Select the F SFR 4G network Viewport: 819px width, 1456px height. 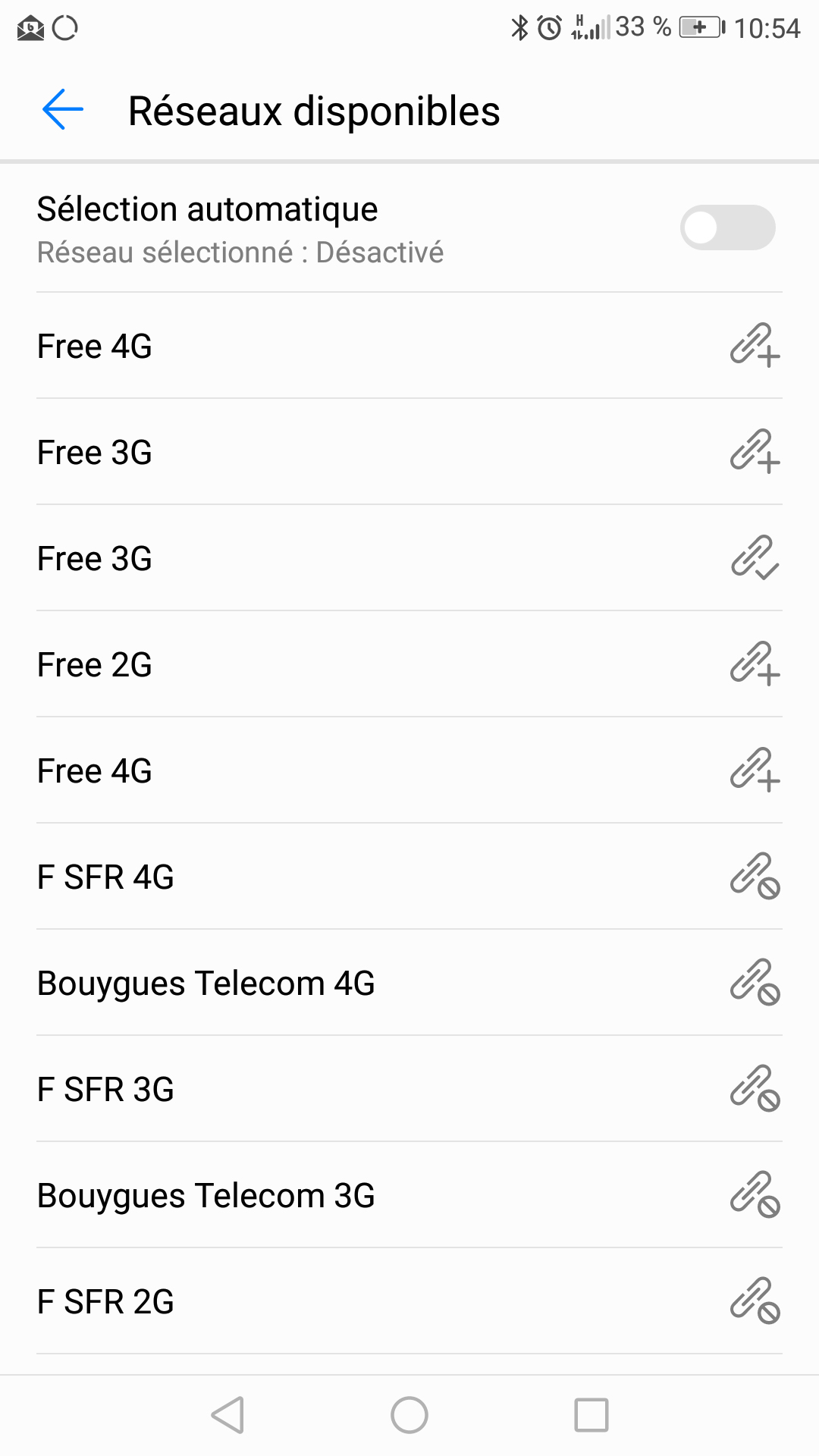pos(409,877)
